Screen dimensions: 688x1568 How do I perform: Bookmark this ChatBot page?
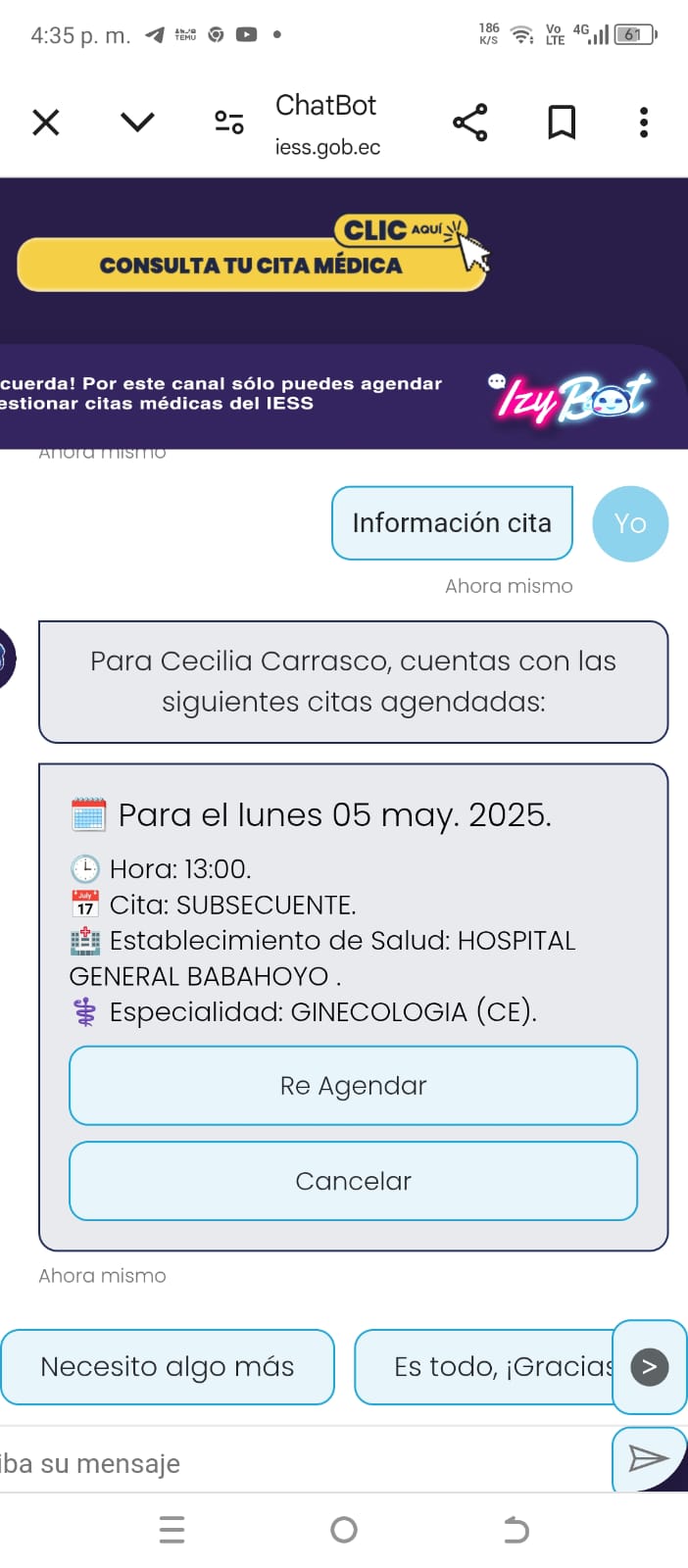(561, 122)
